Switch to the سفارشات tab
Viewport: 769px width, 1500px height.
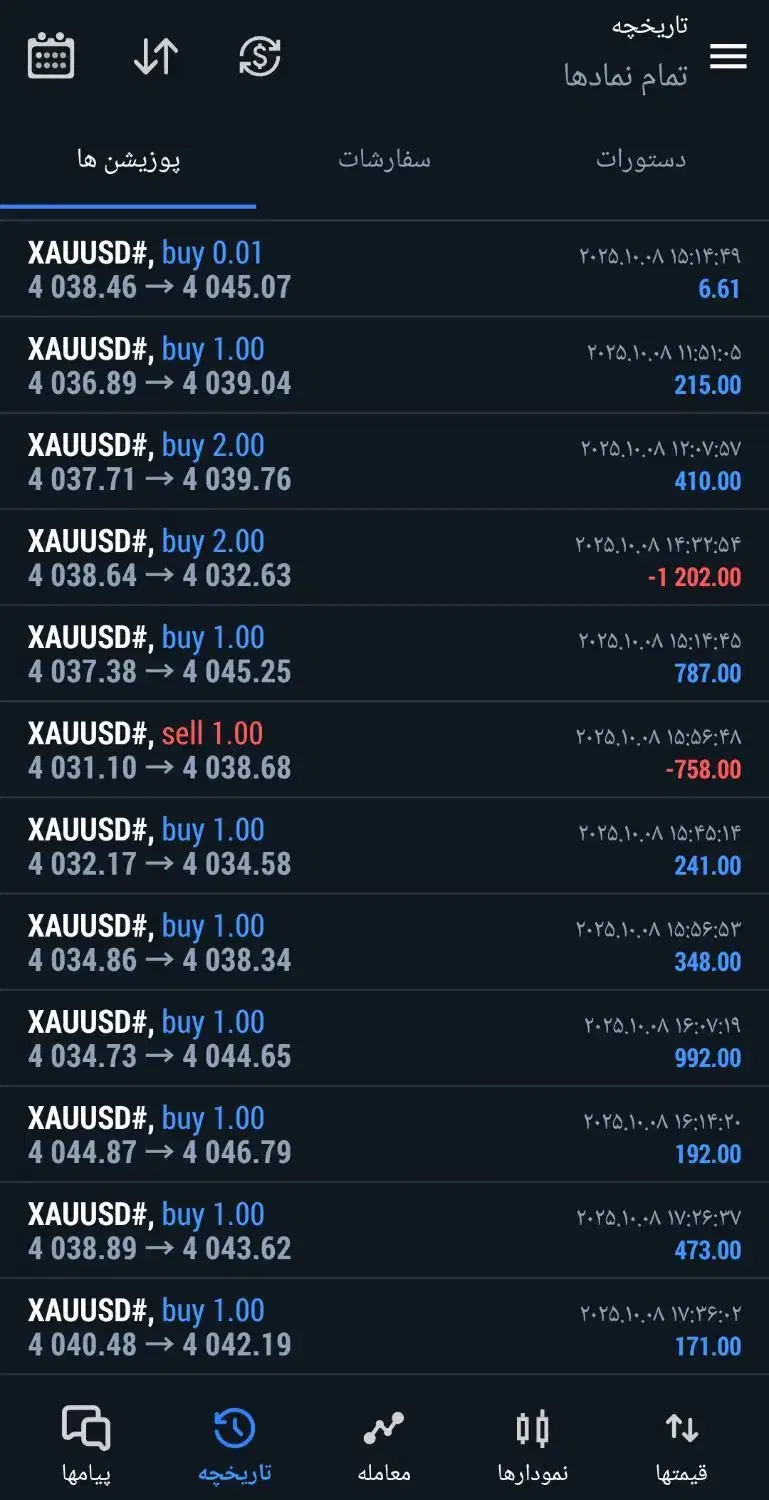coord(384,160)
